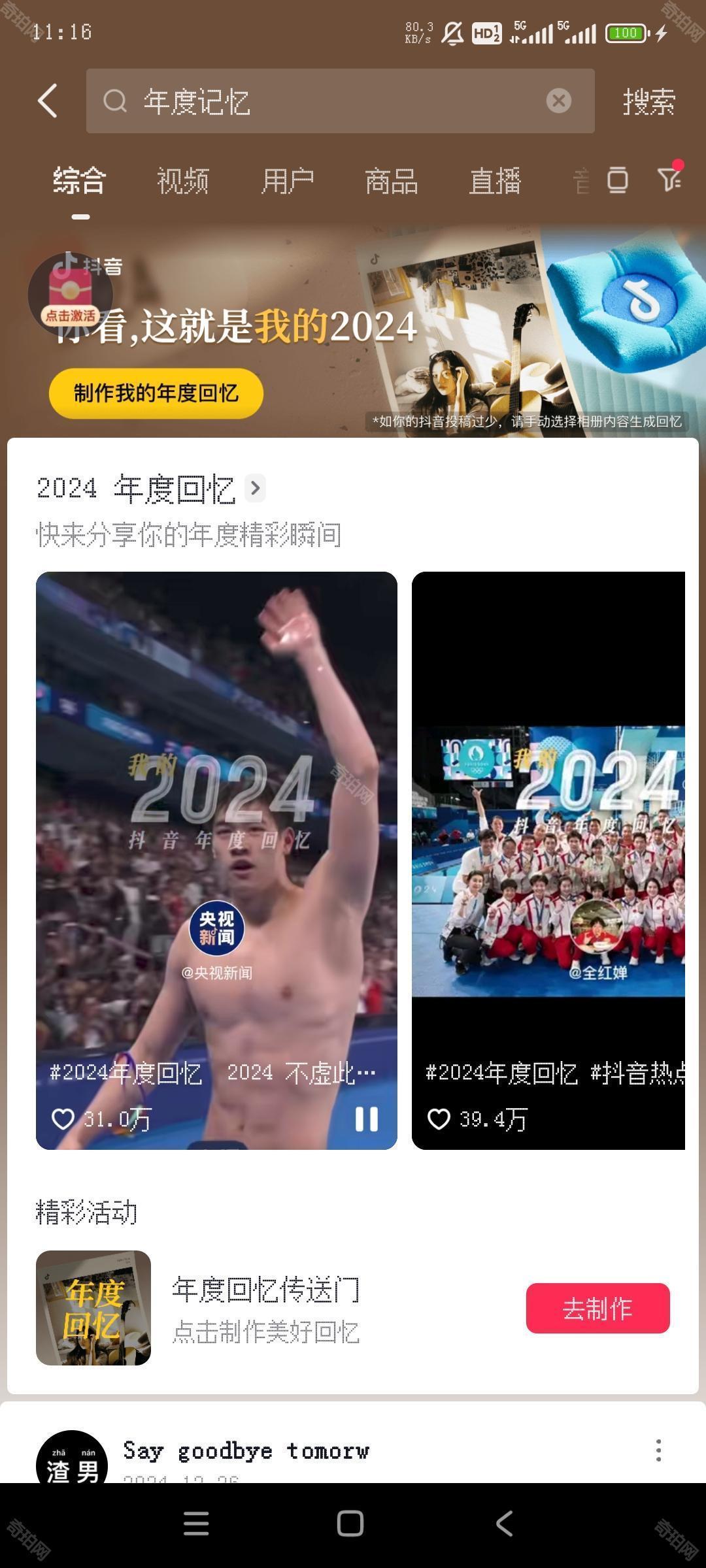Switch to the 用户 tab
This screenshot has height=1568, width=706.
coord(288,181)
